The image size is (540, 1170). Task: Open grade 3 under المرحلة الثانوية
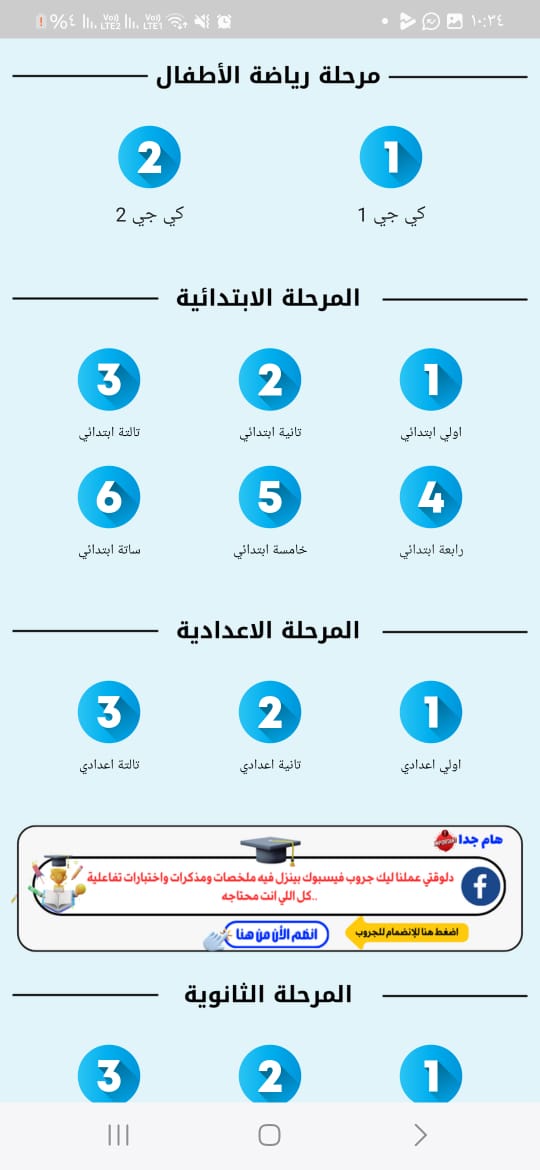tap(109, 1074)
